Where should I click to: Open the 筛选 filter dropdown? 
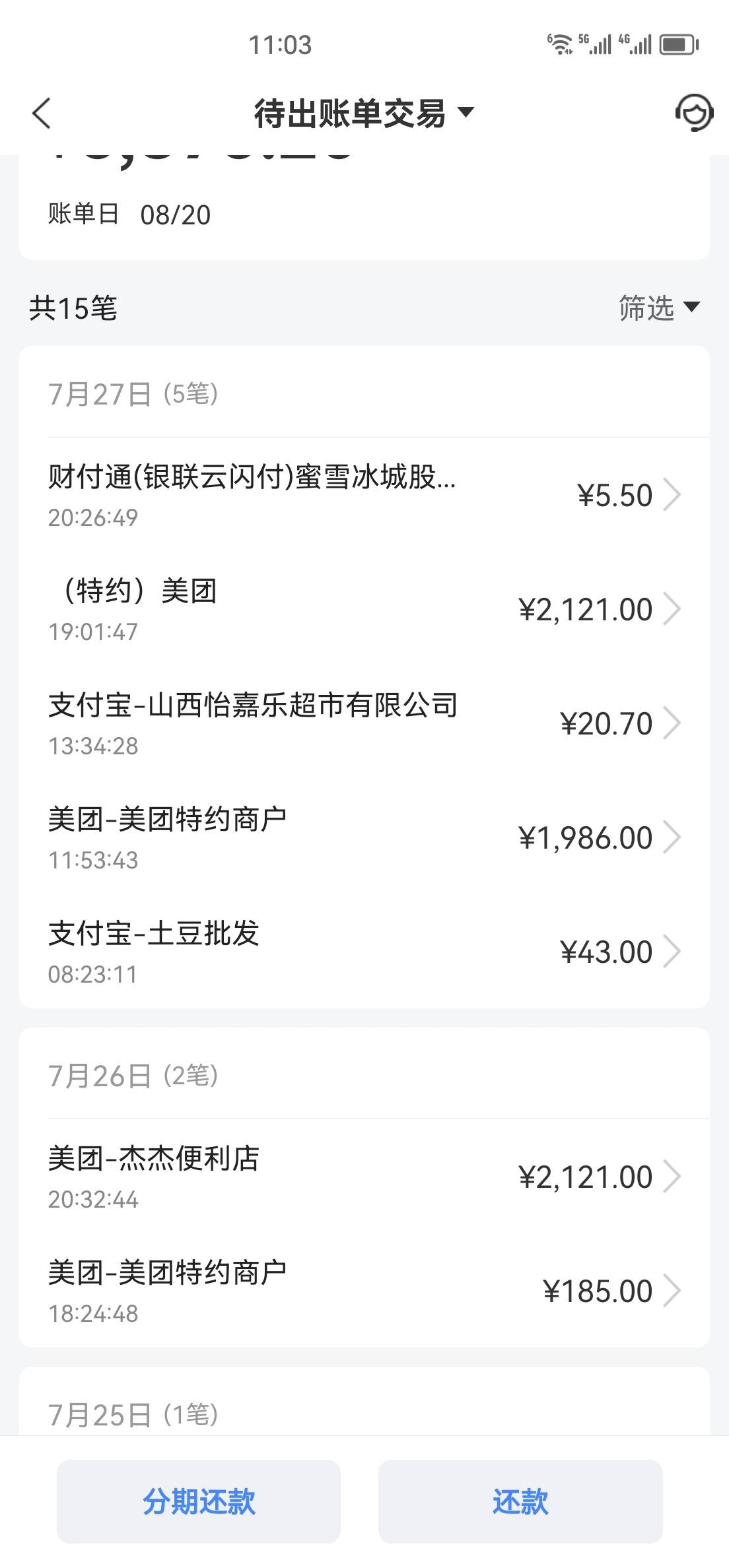[x=659, y=308]
